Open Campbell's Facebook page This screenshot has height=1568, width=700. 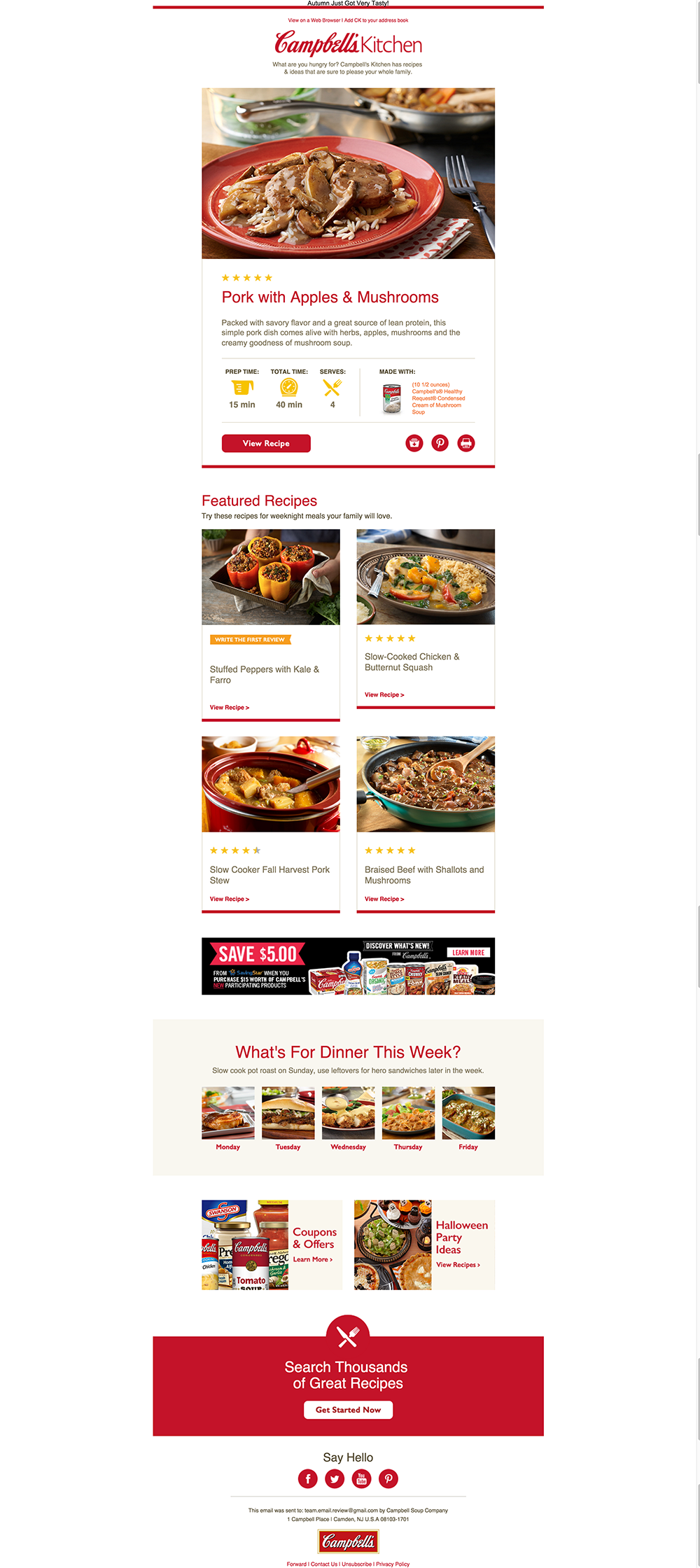coord(308,1478)
